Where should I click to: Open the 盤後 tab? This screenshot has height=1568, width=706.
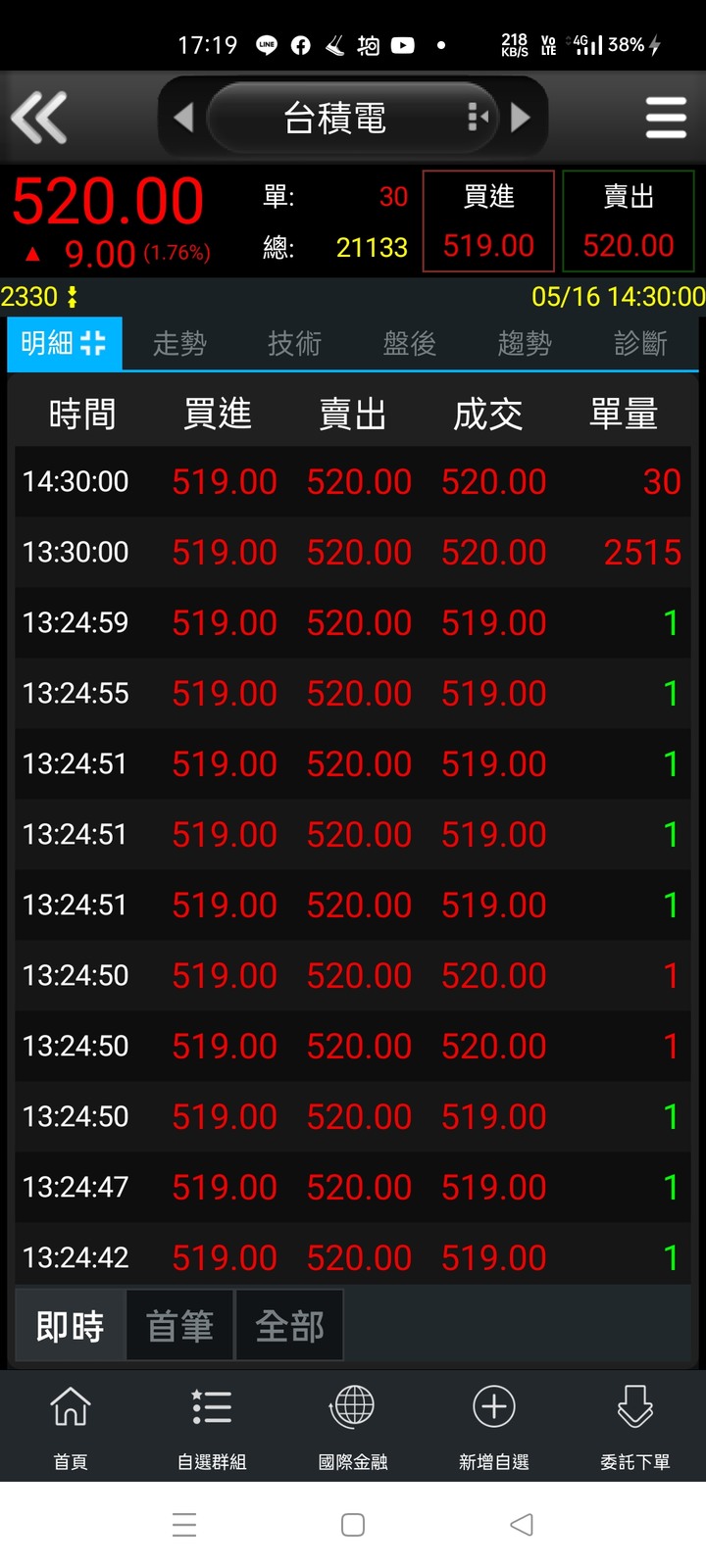tap(409, 343)
